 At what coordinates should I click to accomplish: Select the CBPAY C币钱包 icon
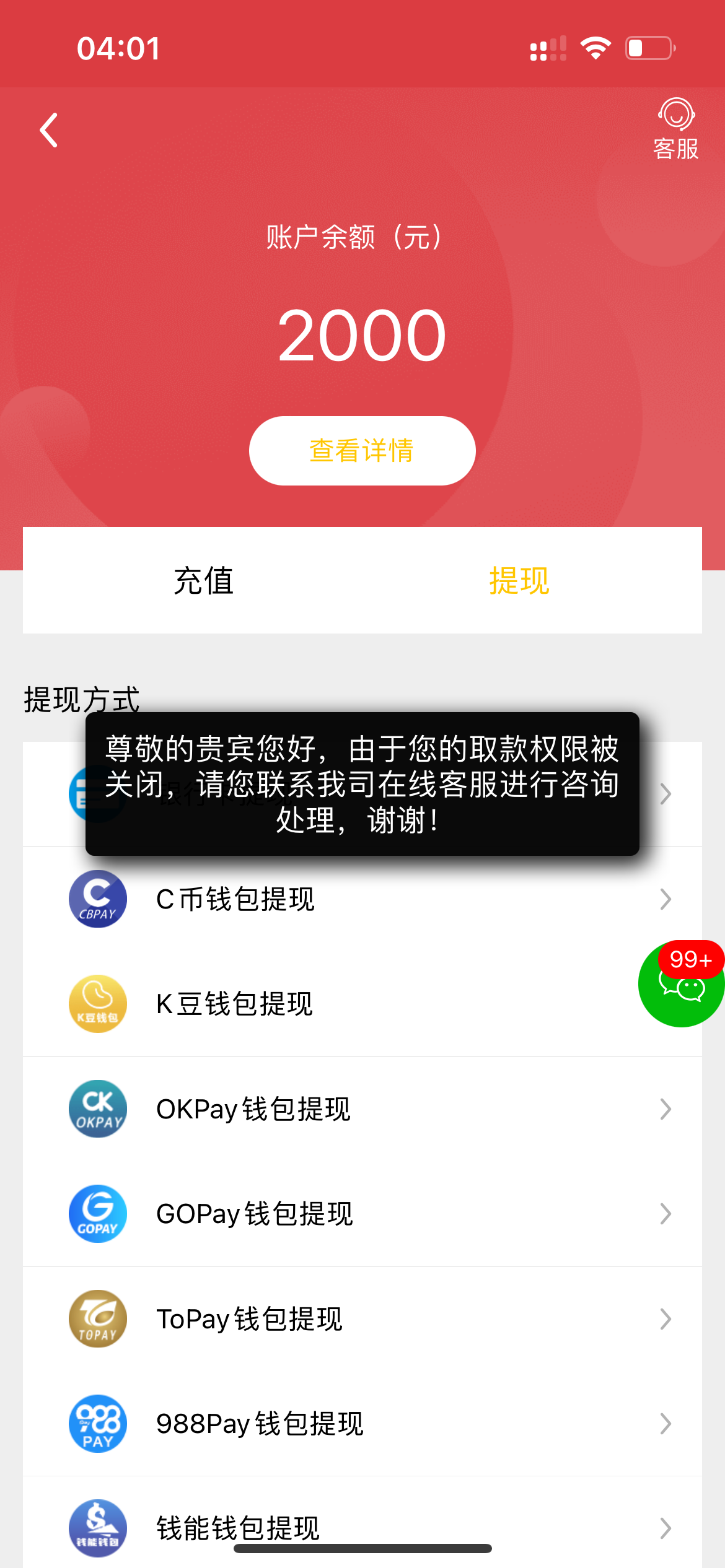(97, 899)
